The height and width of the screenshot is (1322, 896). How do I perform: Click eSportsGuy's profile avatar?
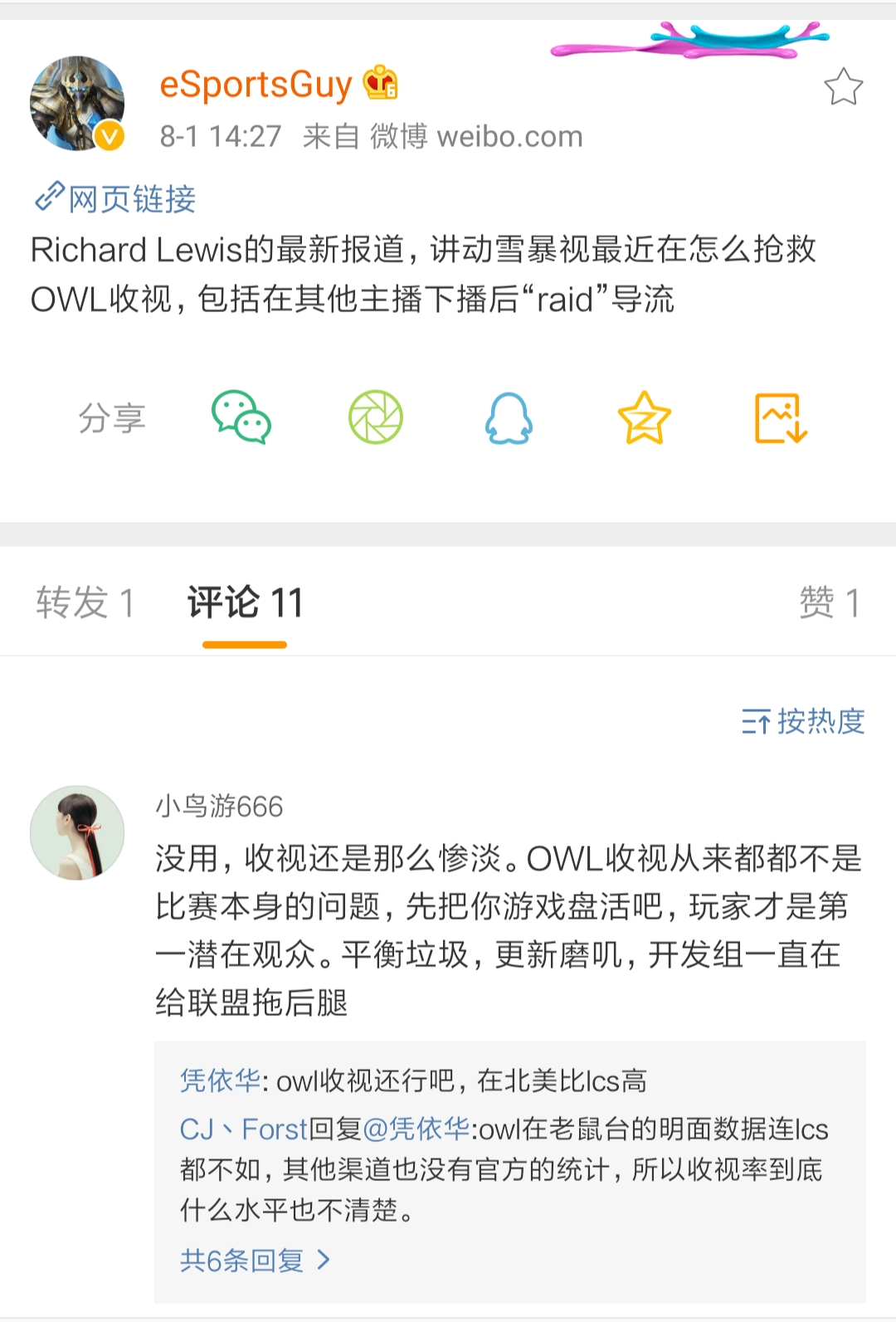(77, 100)
